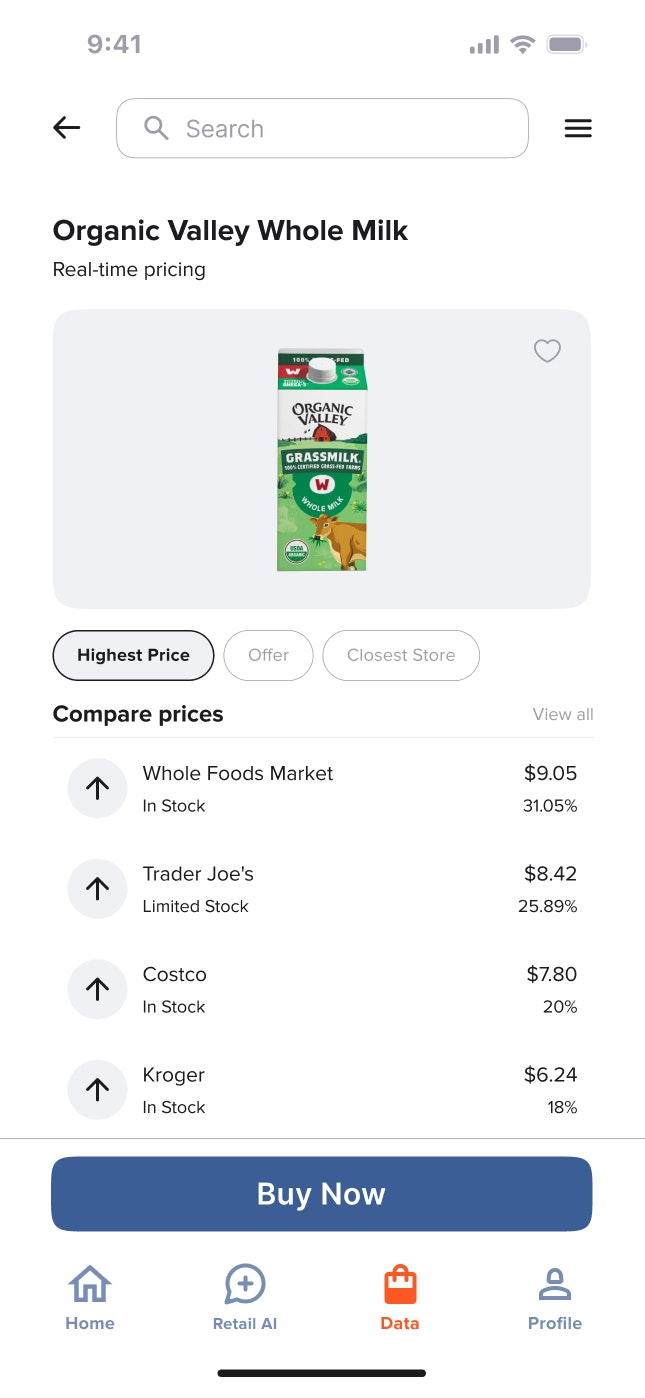Tap the Buy Now button

322,1194
